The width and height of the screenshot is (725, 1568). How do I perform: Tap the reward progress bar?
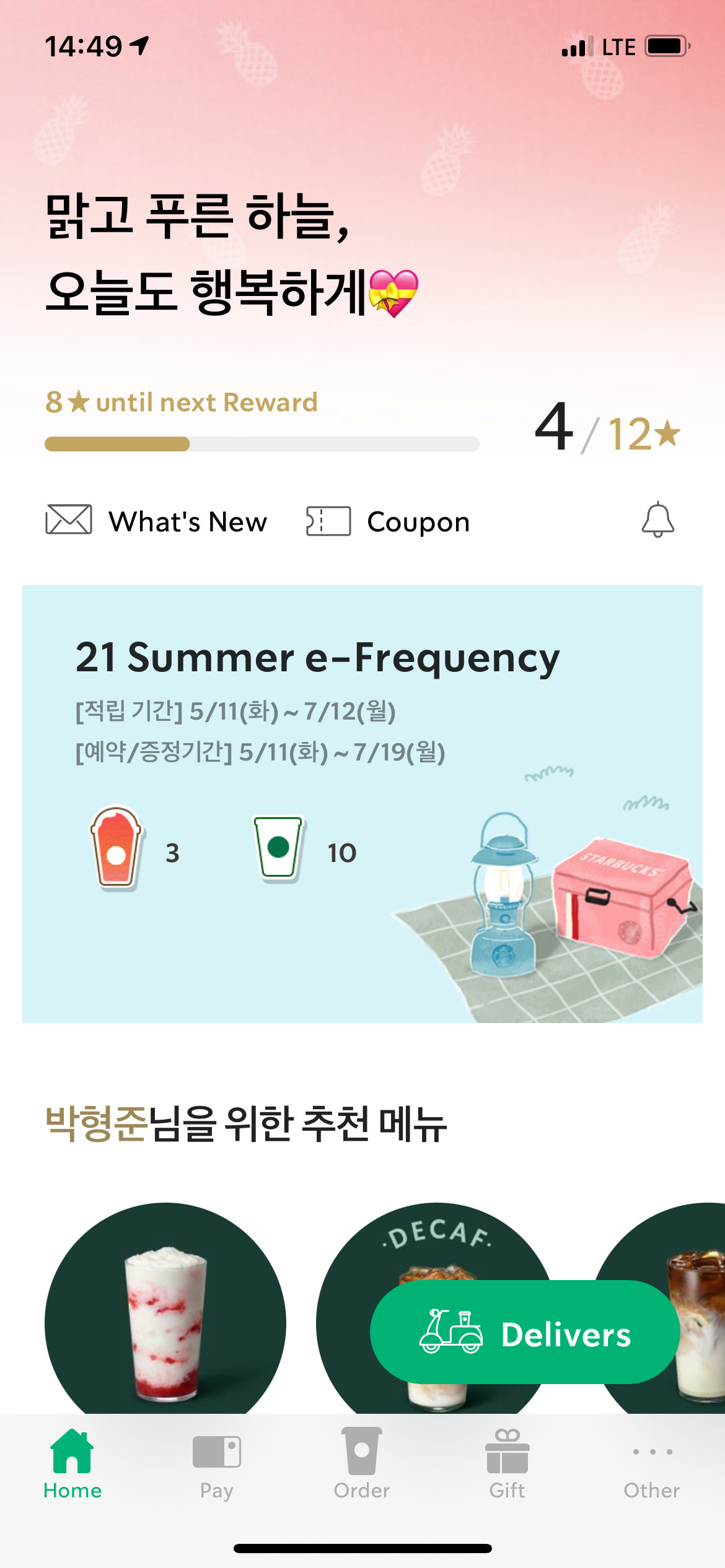pos(260,444)
